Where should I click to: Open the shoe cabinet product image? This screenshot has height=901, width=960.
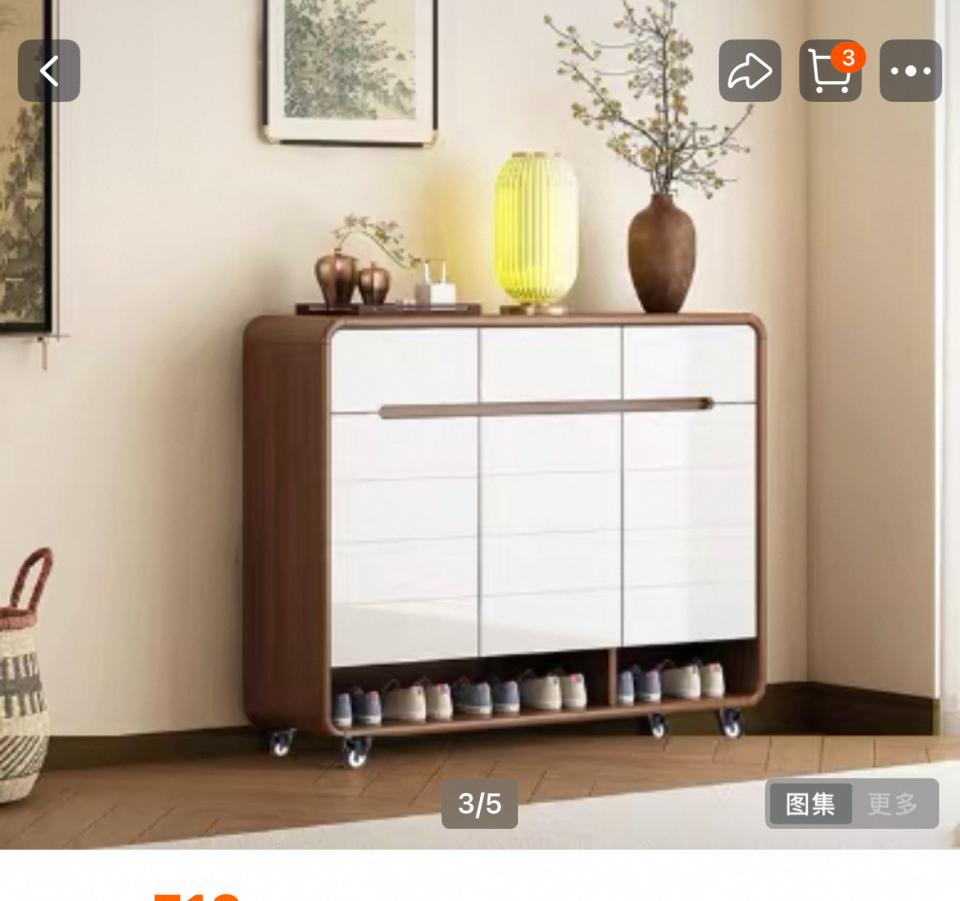coord(504,520)
